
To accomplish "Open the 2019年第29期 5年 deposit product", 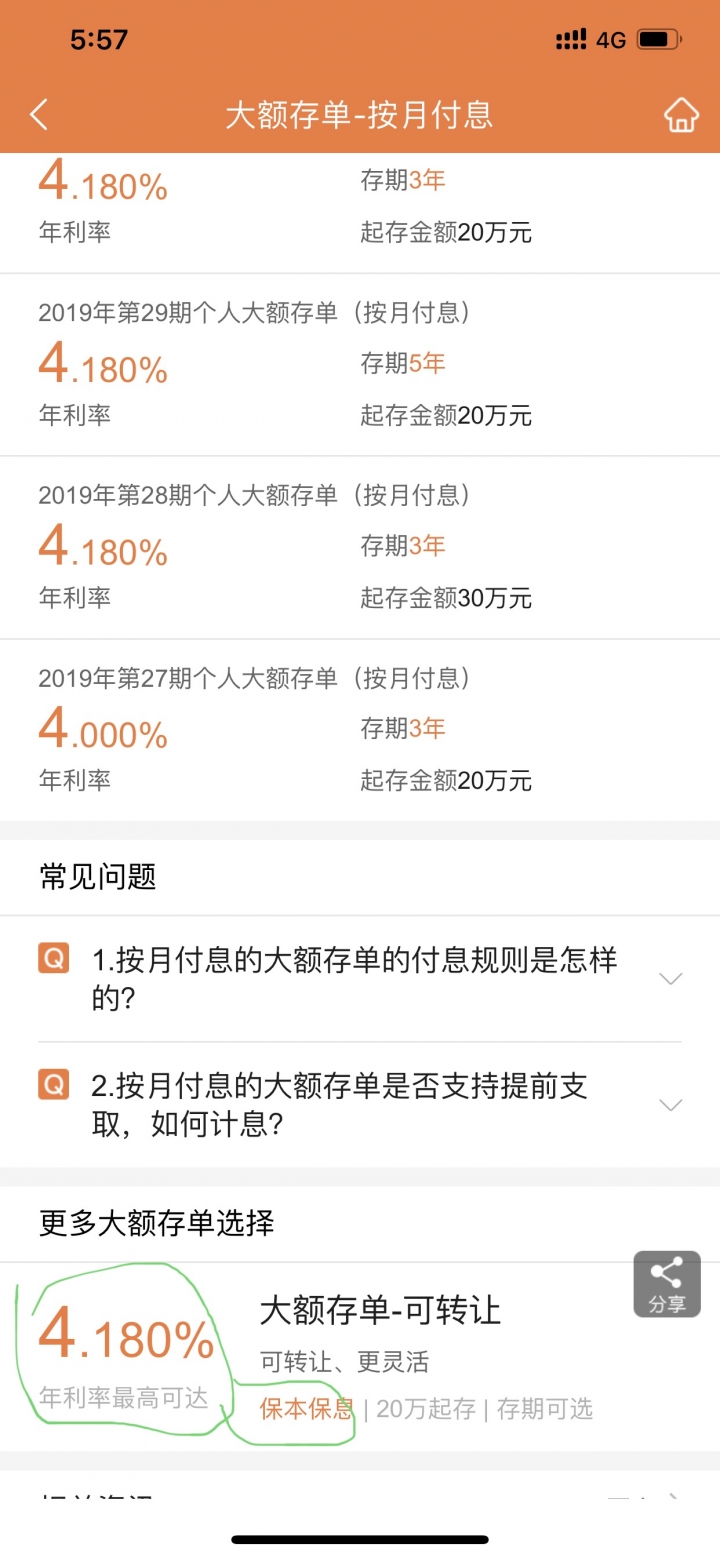I will pos(360,365).
